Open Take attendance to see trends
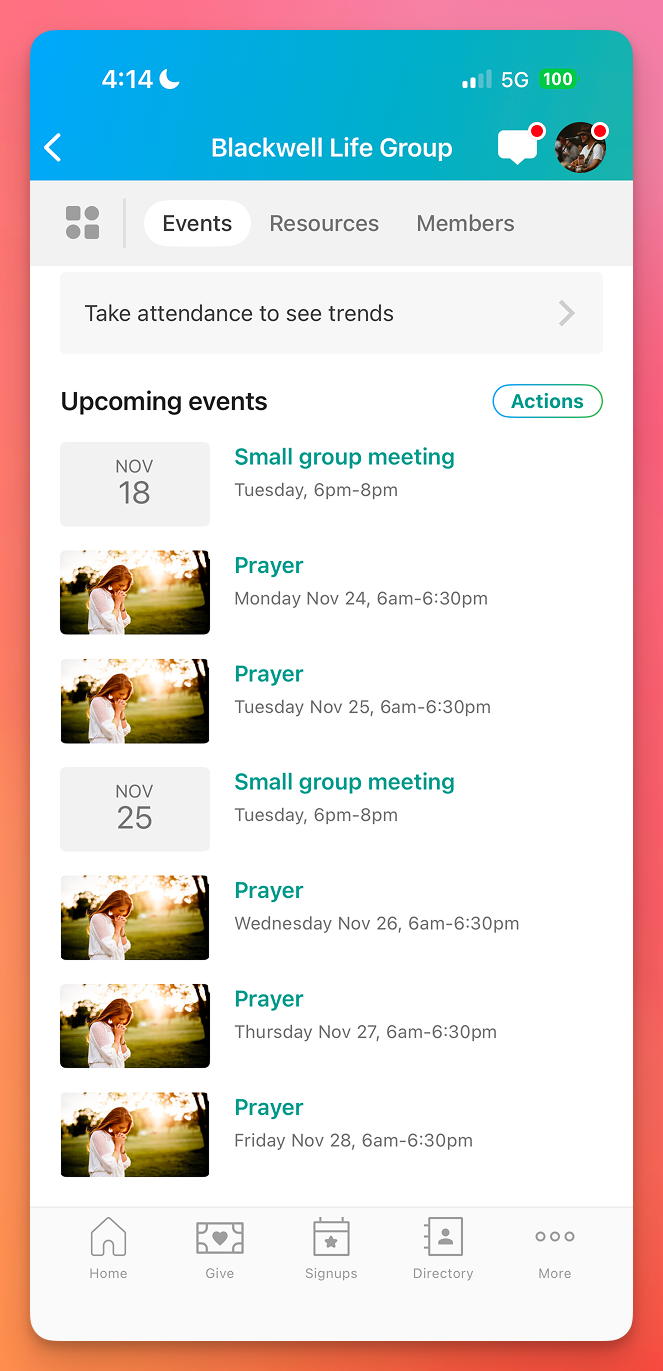 (331, 313)
